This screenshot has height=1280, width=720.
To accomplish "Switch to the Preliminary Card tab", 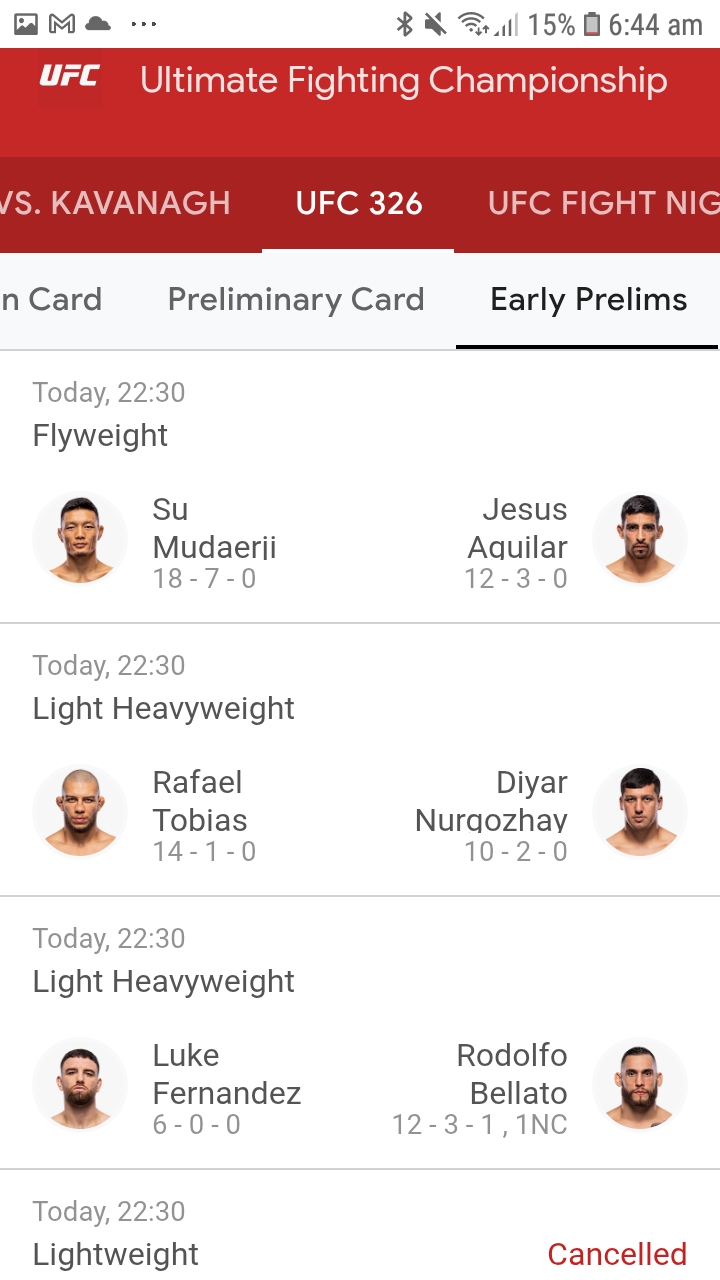I will click(x=296, y=299).
